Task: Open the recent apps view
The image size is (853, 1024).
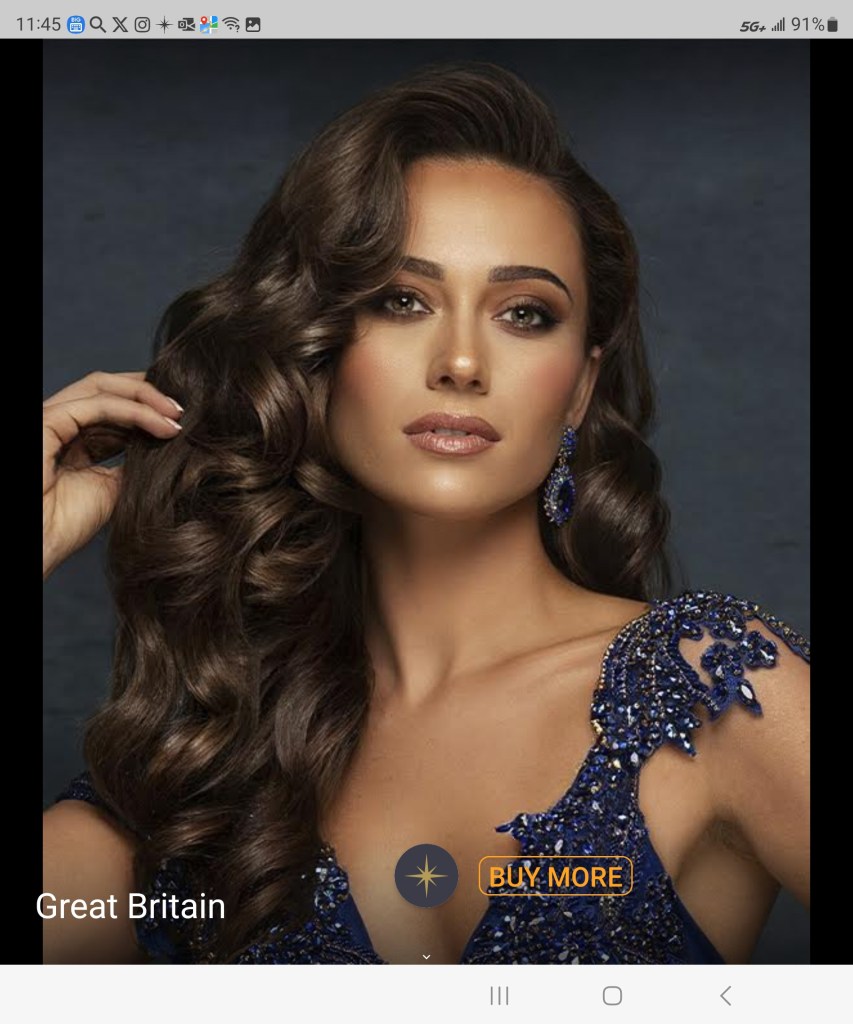Action: point(499,995)
